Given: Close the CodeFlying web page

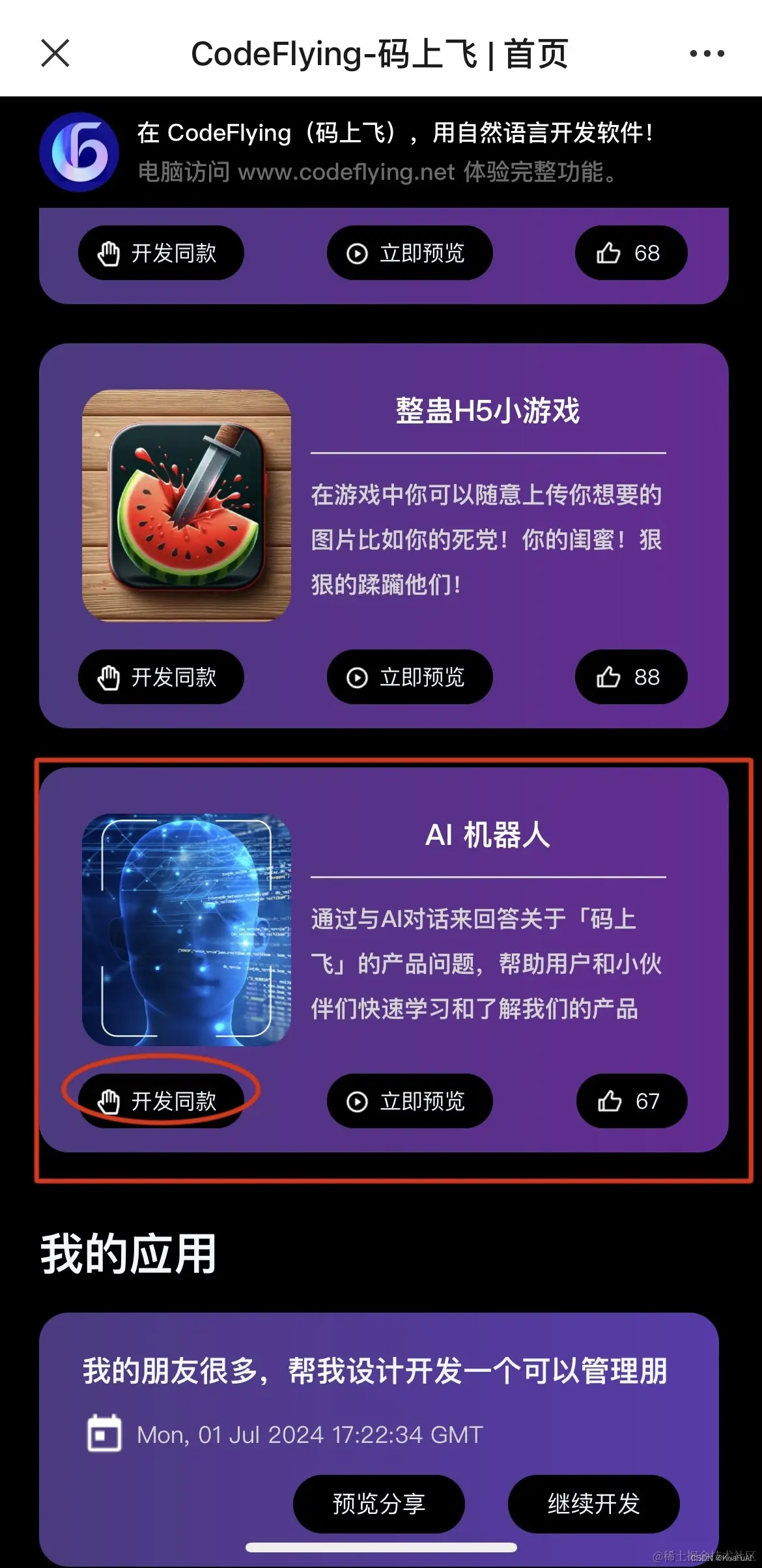Looking at the screenshot, I should (55, 53).
